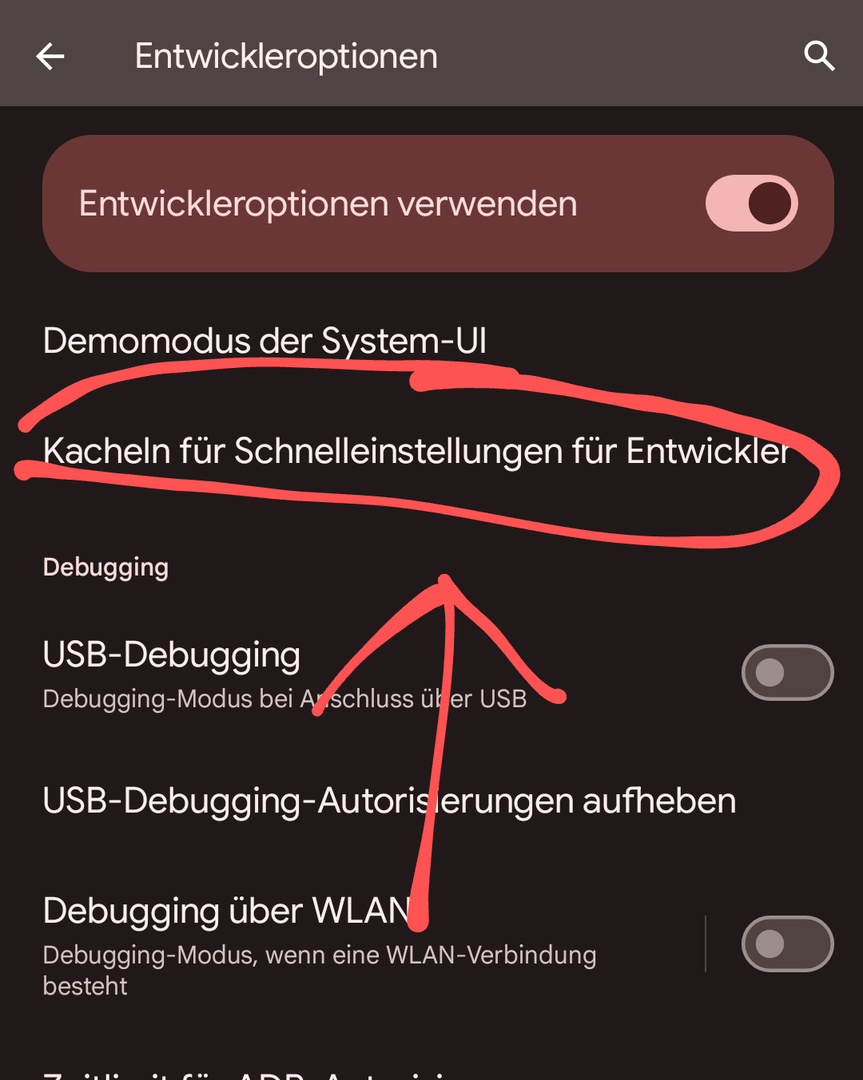Go back from Entwickleroptionen
Viewport: 863px width, 1080px height.
coord(50,57)
